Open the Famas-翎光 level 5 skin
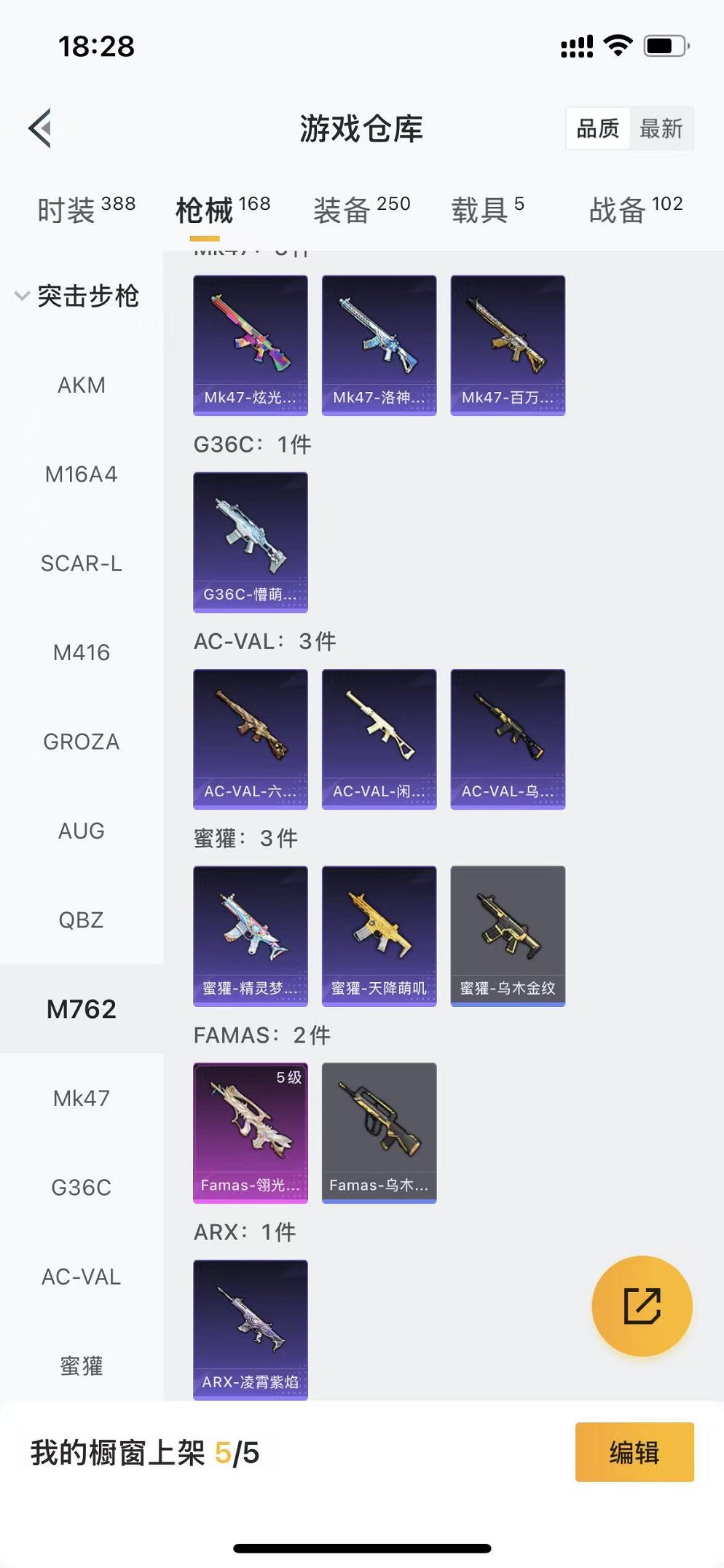 250,1132
